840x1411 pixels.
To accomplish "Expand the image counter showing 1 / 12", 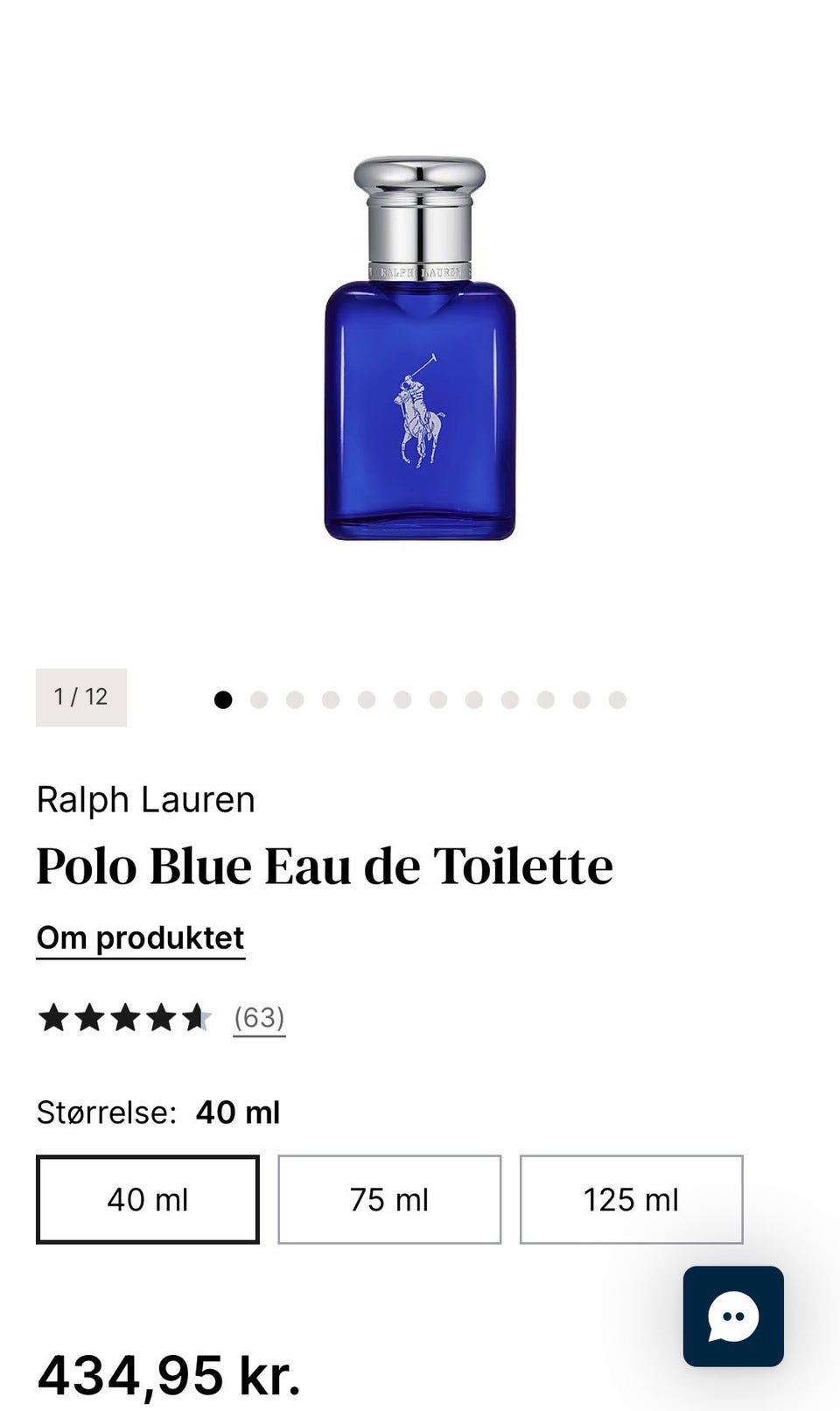I will (80, 698).
